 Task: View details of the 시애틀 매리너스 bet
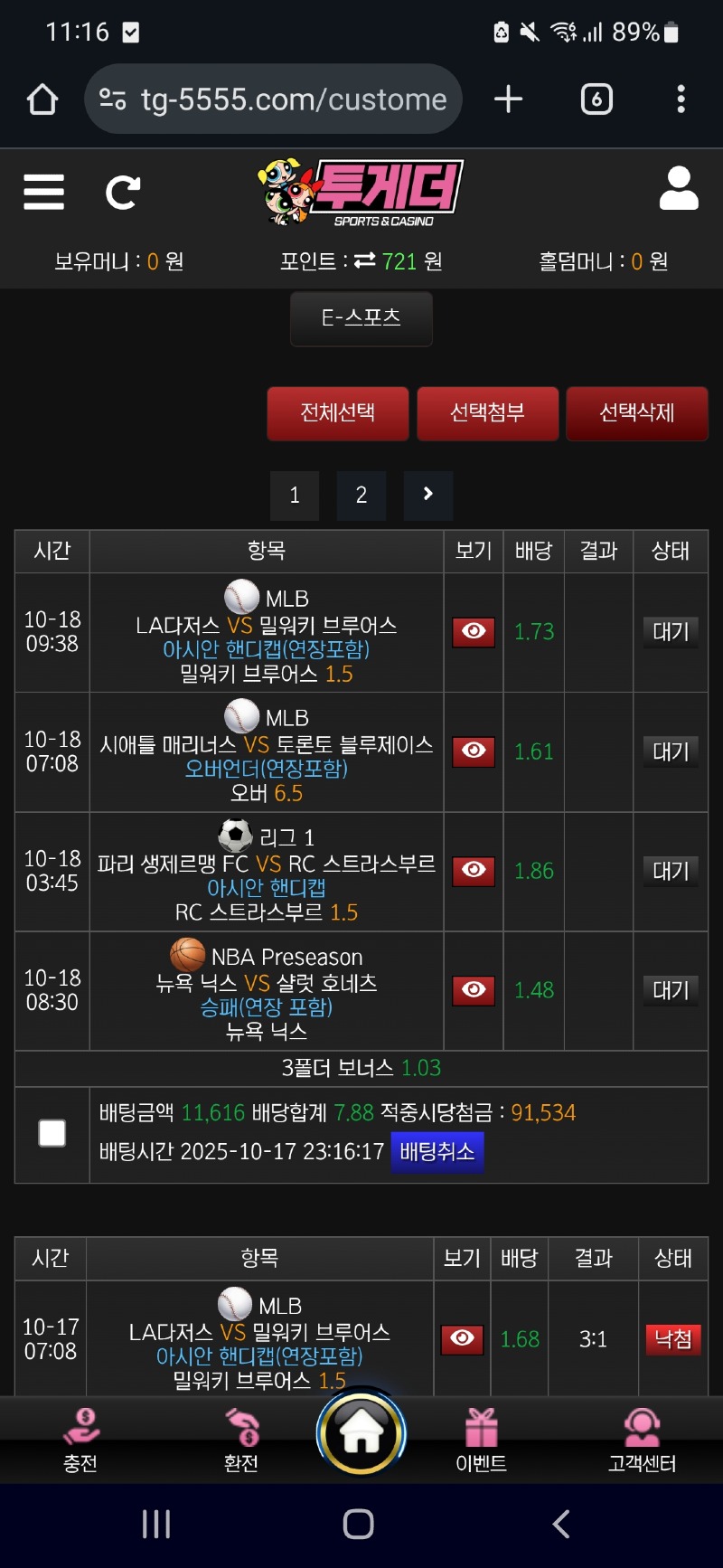[474, 751]
